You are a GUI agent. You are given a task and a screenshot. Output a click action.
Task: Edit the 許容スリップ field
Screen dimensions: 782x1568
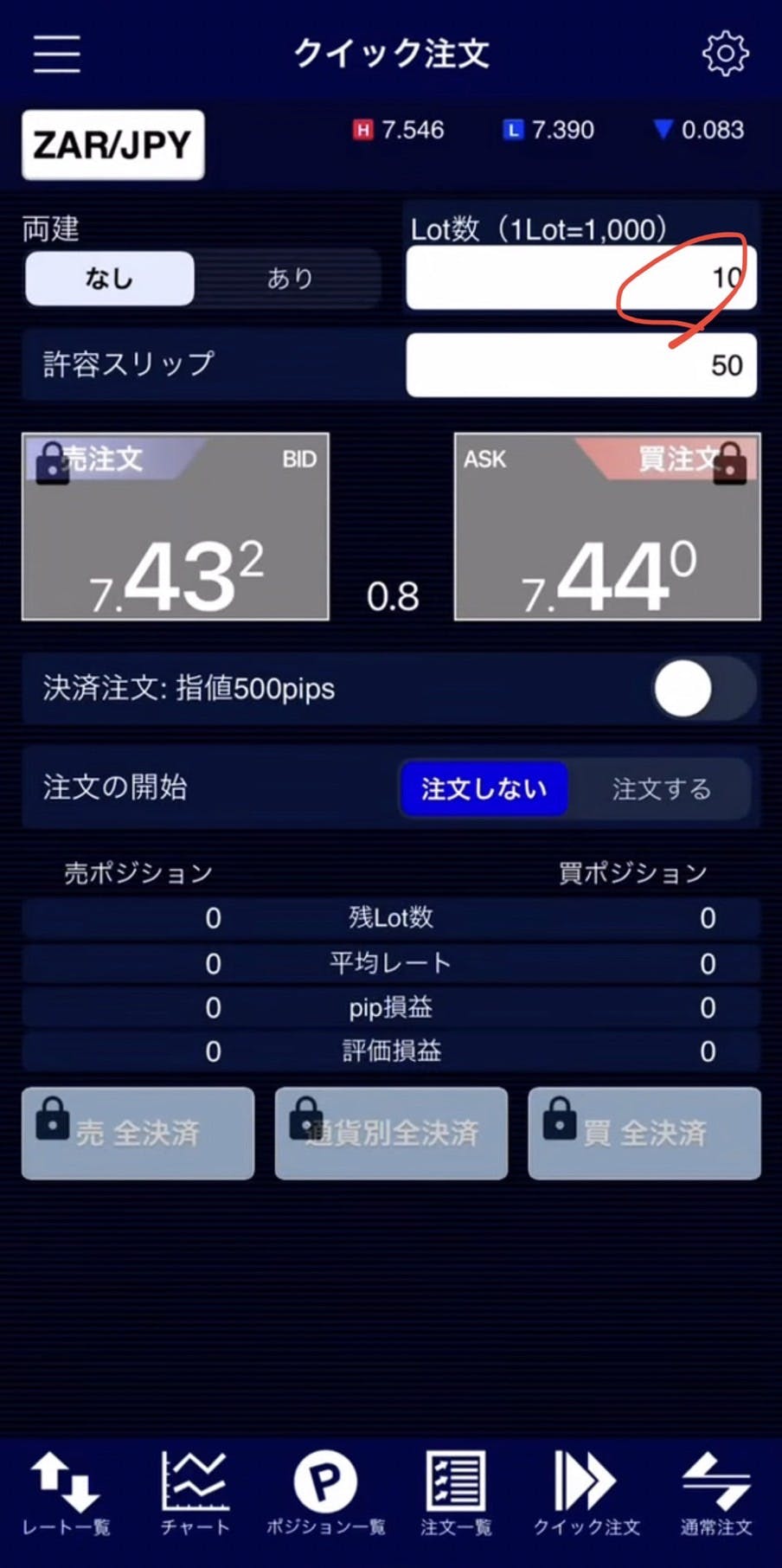click(580, 365)
